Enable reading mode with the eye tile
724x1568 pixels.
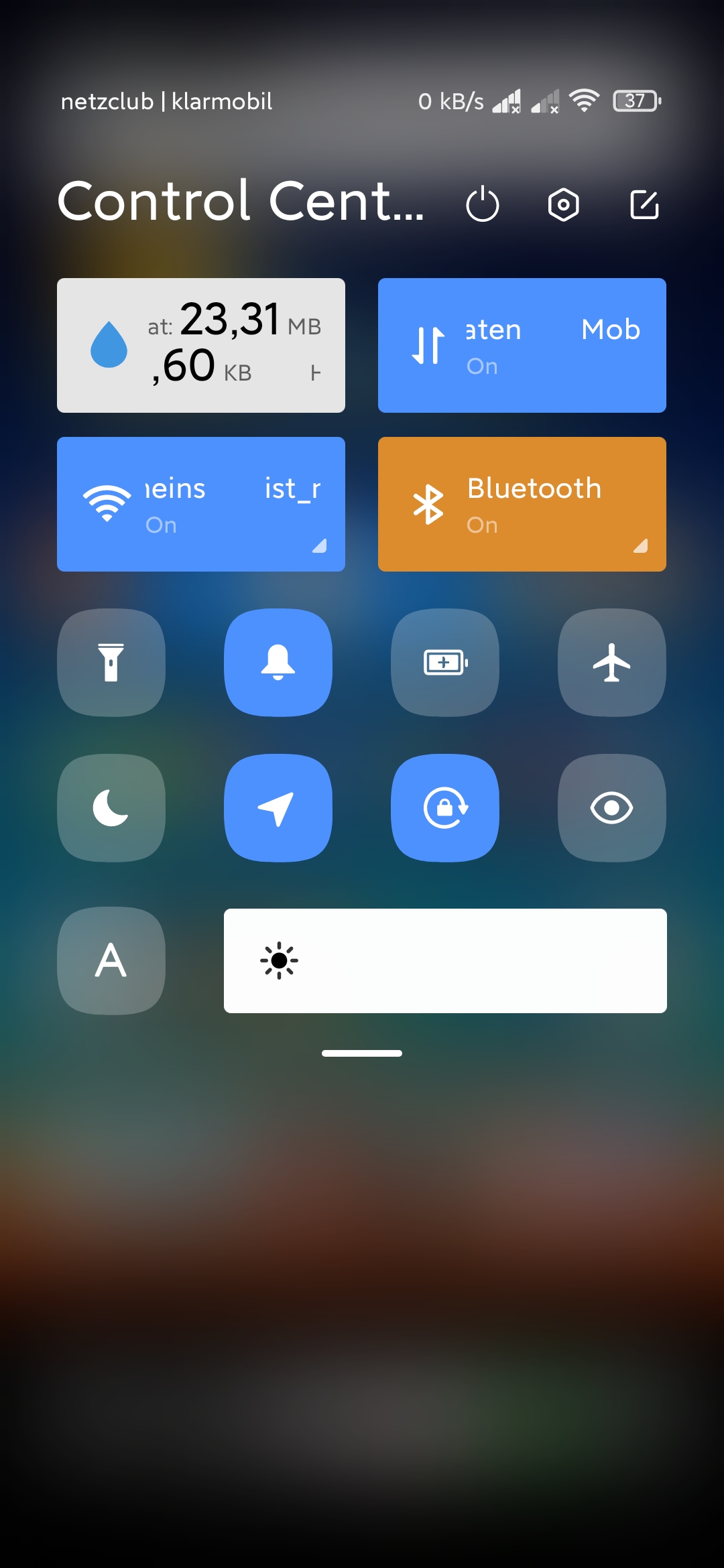pyautogui.click(x=612, y=808)
